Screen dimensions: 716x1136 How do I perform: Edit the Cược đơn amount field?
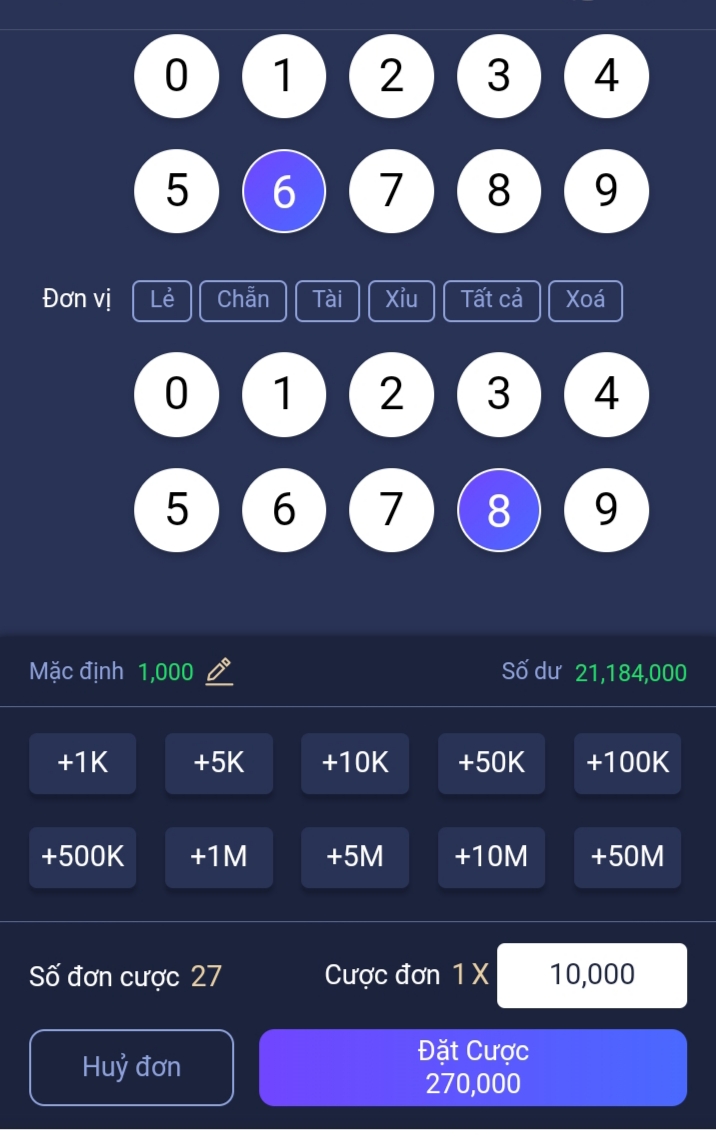tap(592, 975)
